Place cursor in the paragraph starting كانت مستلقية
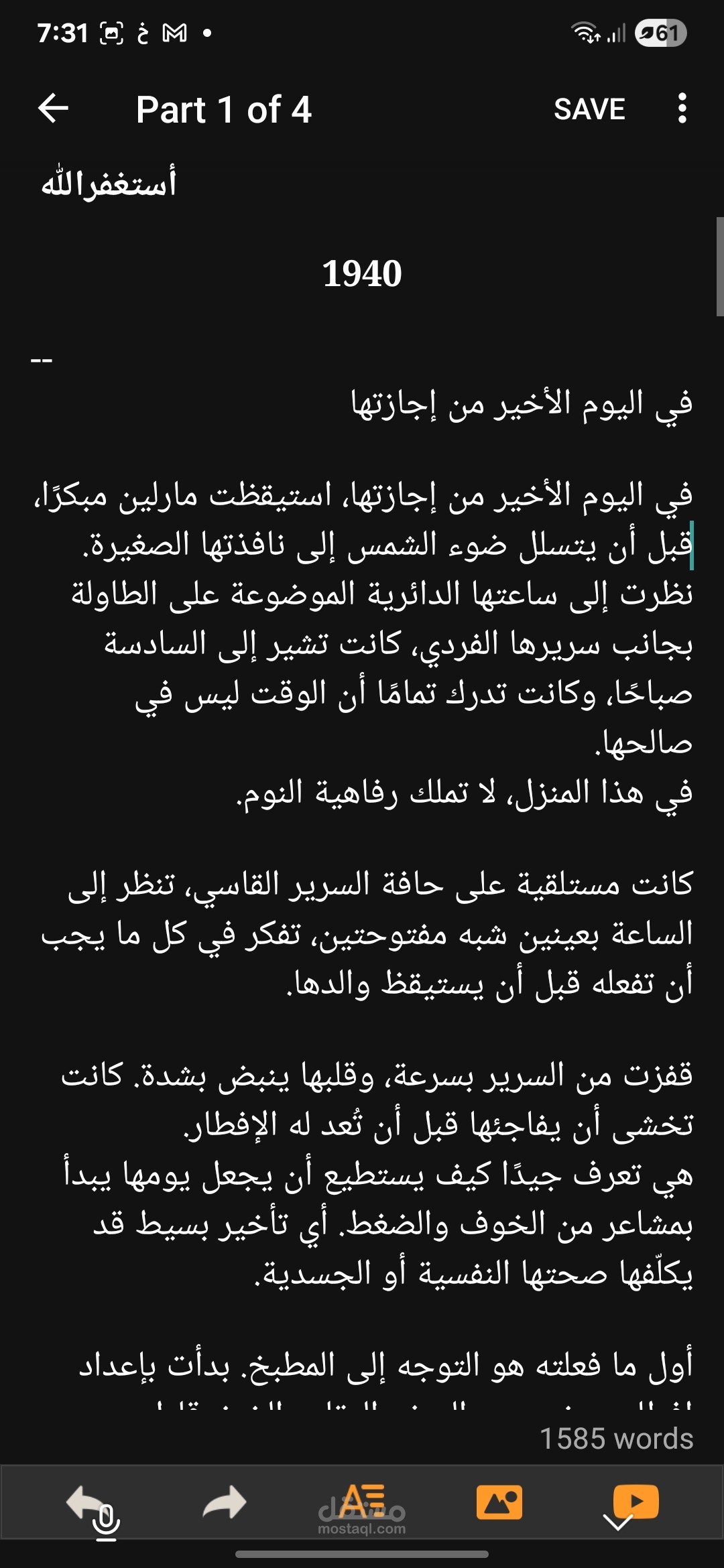Viewport: 724px width, 1568px height. click(x=367, y=933)
